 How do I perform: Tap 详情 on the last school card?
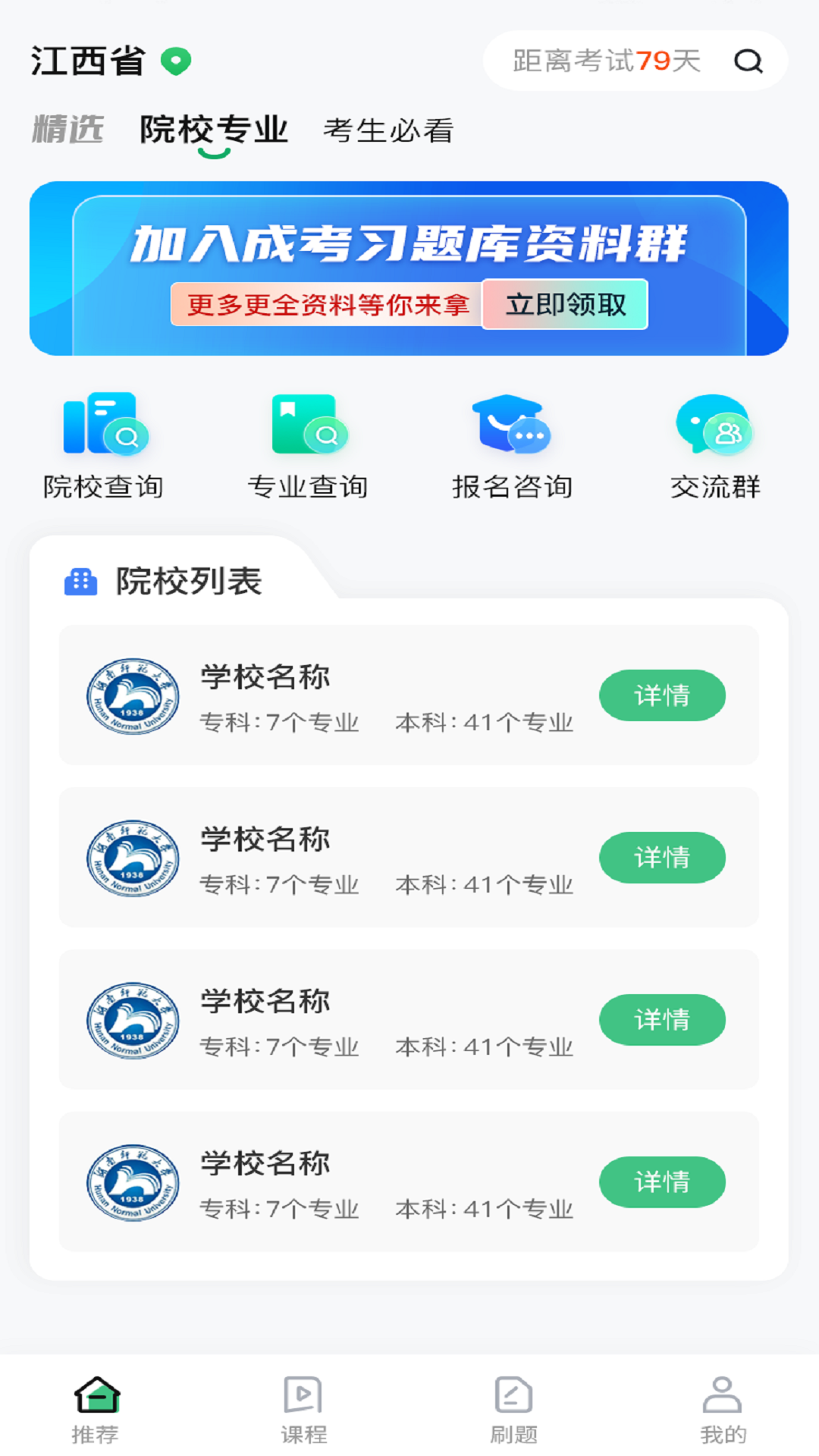pyautogui.click(x=662, y=1181)
